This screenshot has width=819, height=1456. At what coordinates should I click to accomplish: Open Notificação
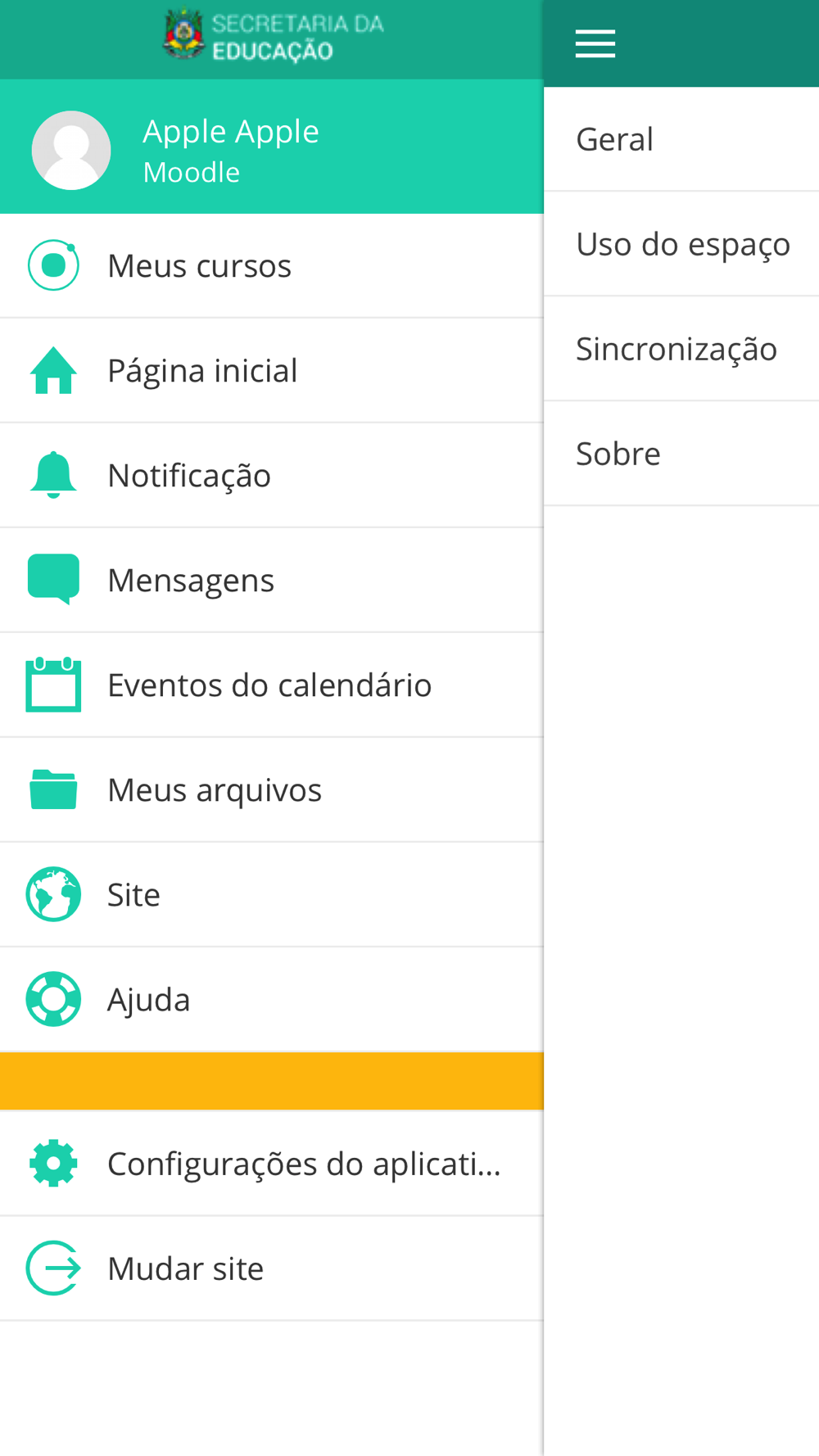272,476
